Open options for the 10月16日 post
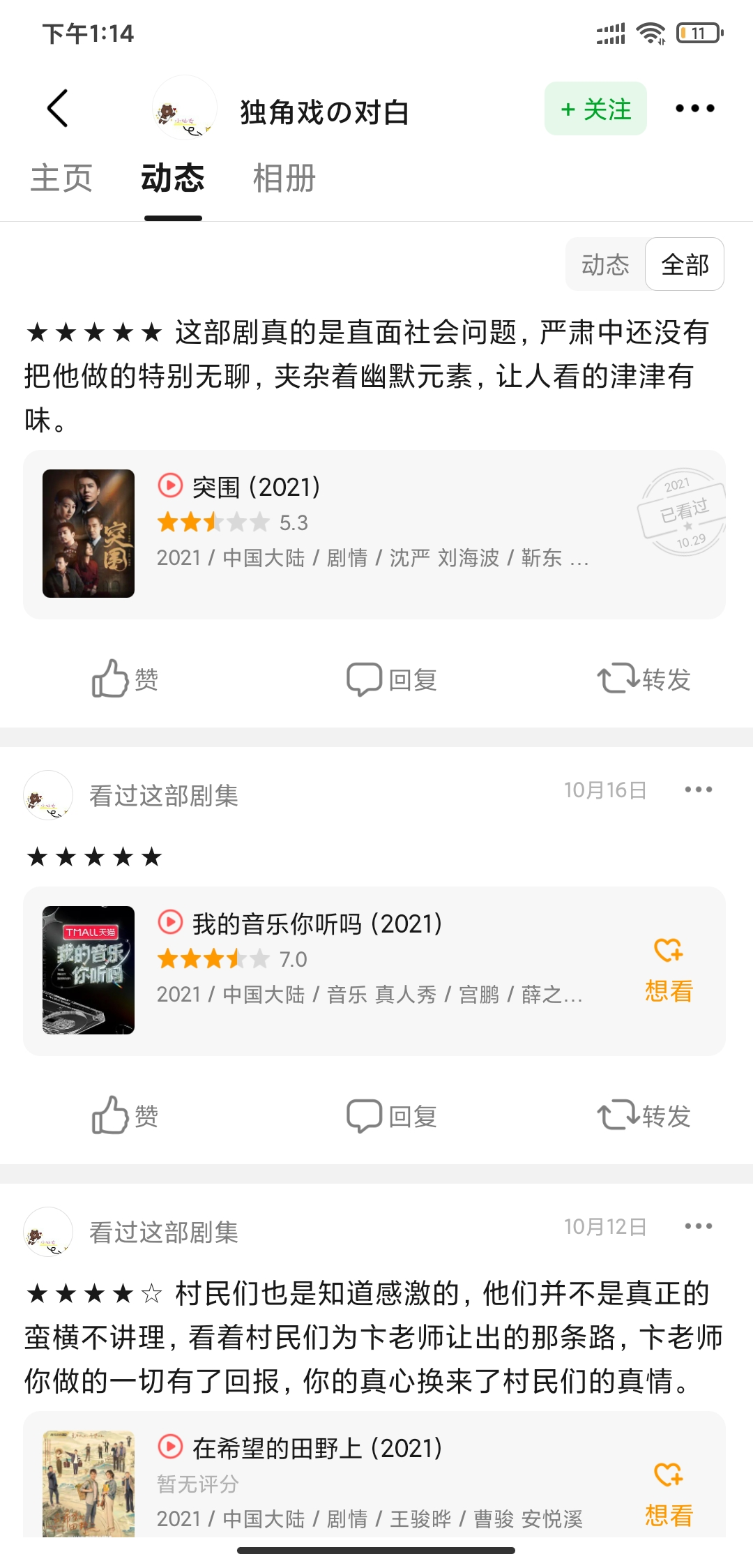The width and height of the screenshot is (753, 1568). [698, 790]
